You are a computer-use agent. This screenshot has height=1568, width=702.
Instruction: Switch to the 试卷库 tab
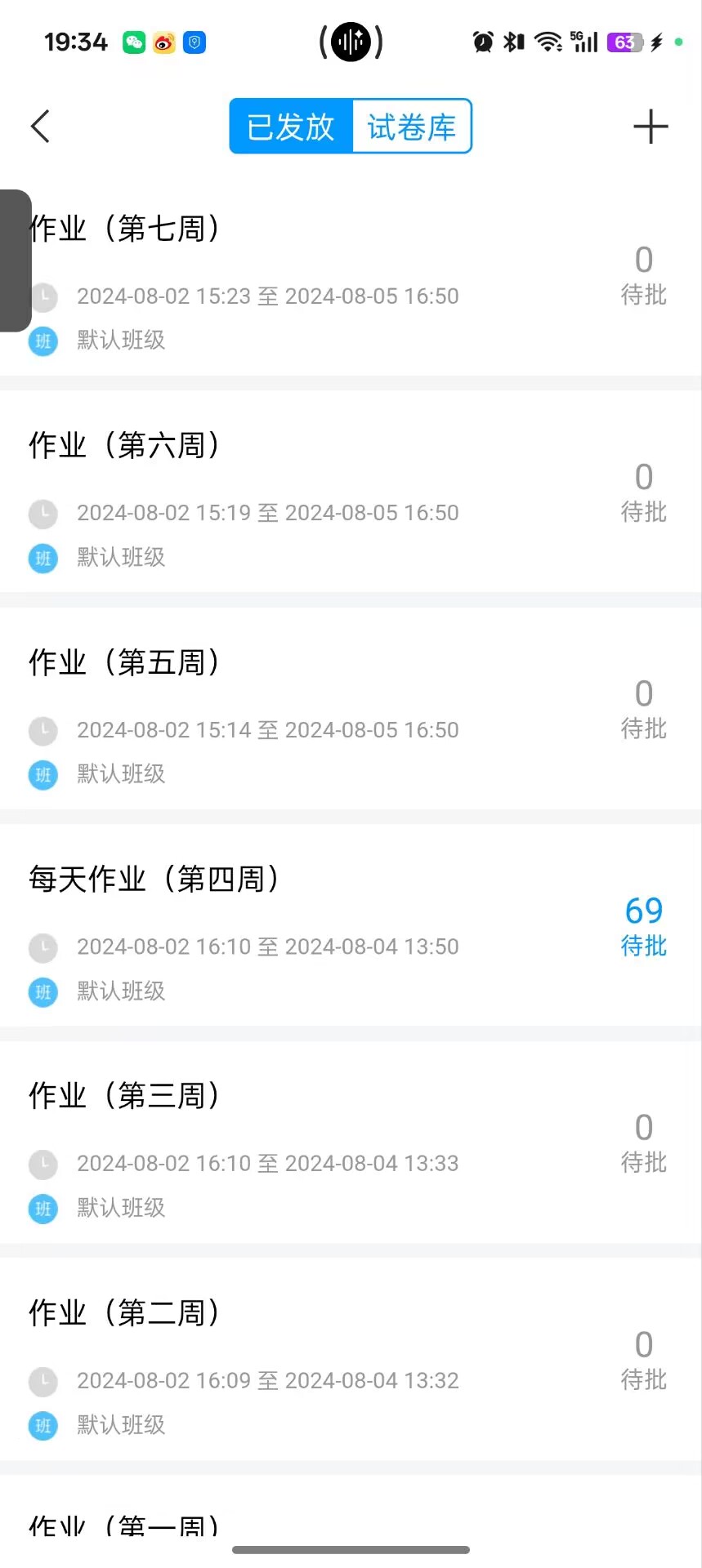pos(412,127)
